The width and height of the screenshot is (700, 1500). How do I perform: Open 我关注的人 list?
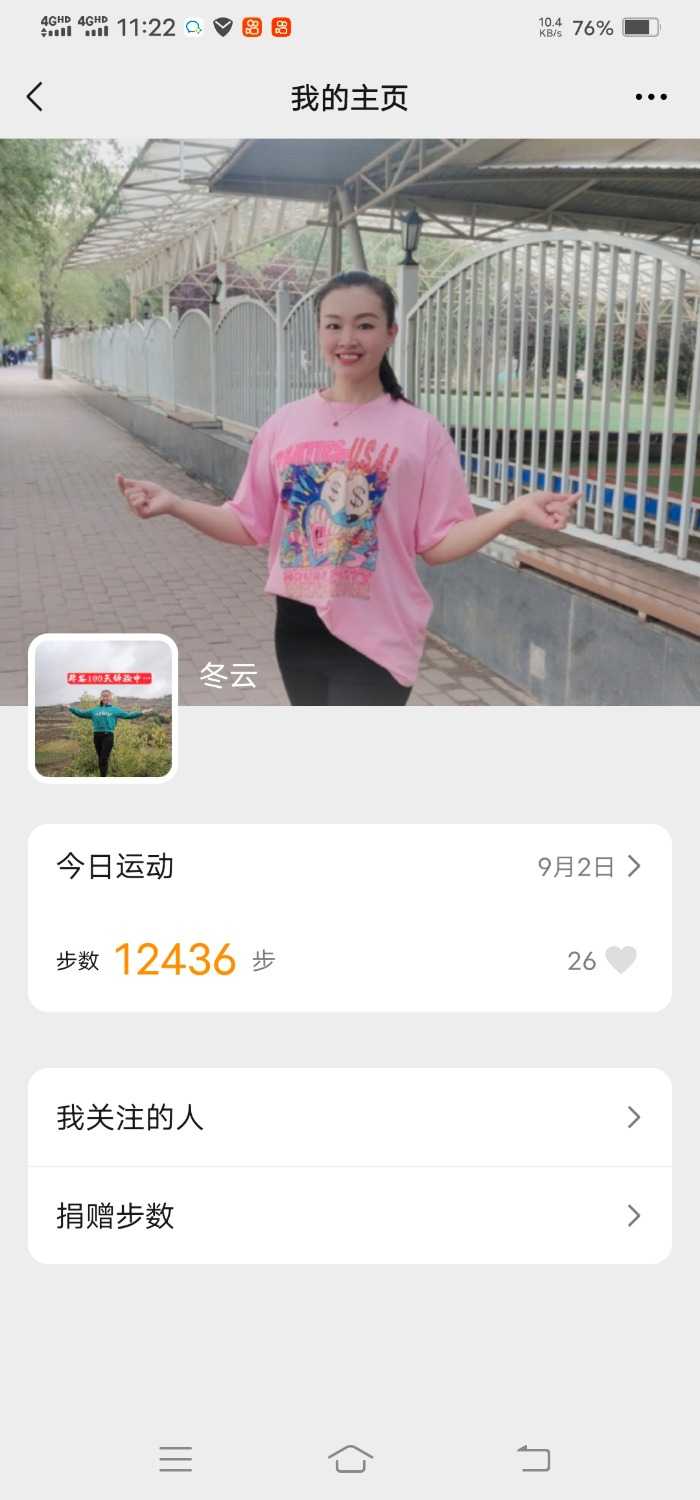tap(350, 1117)
